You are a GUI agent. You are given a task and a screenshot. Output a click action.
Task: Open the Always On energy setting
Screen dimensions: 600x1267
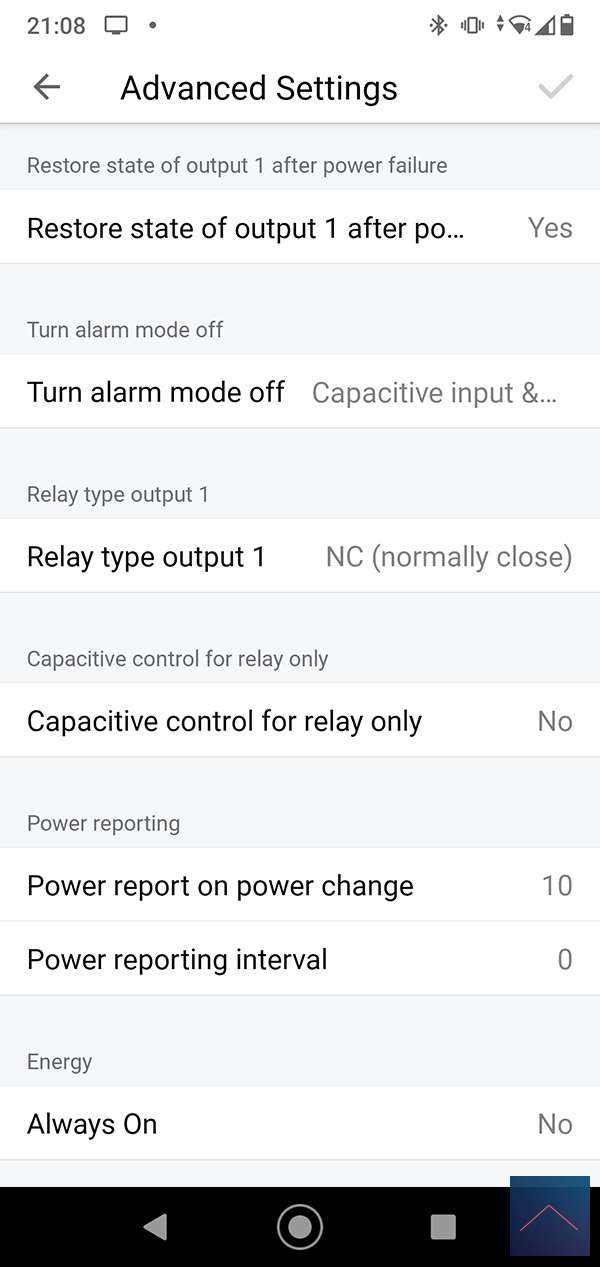(300, 1124)
